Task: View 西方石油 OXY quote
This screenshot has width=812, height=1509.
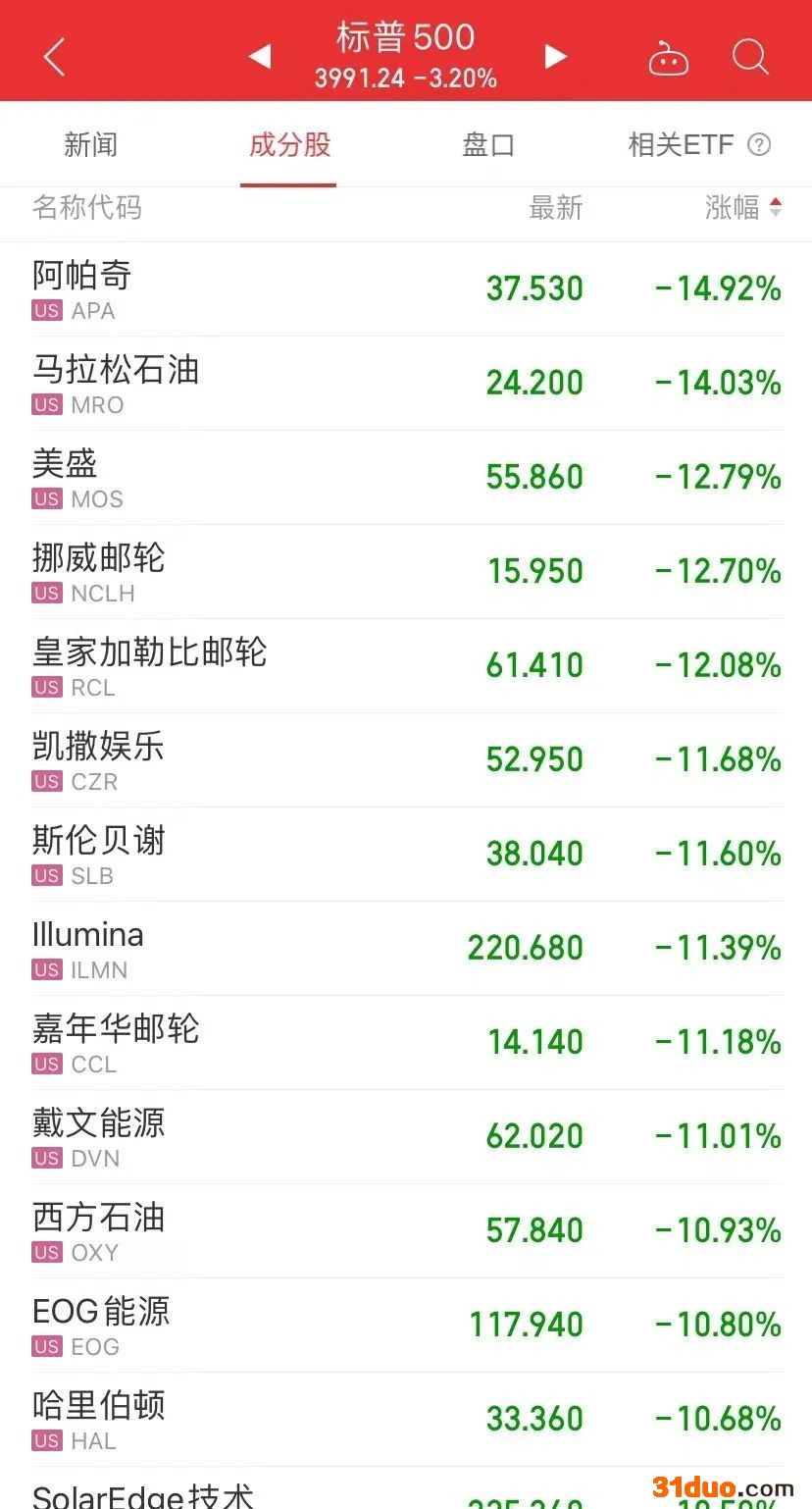Action: (406, 1231)
